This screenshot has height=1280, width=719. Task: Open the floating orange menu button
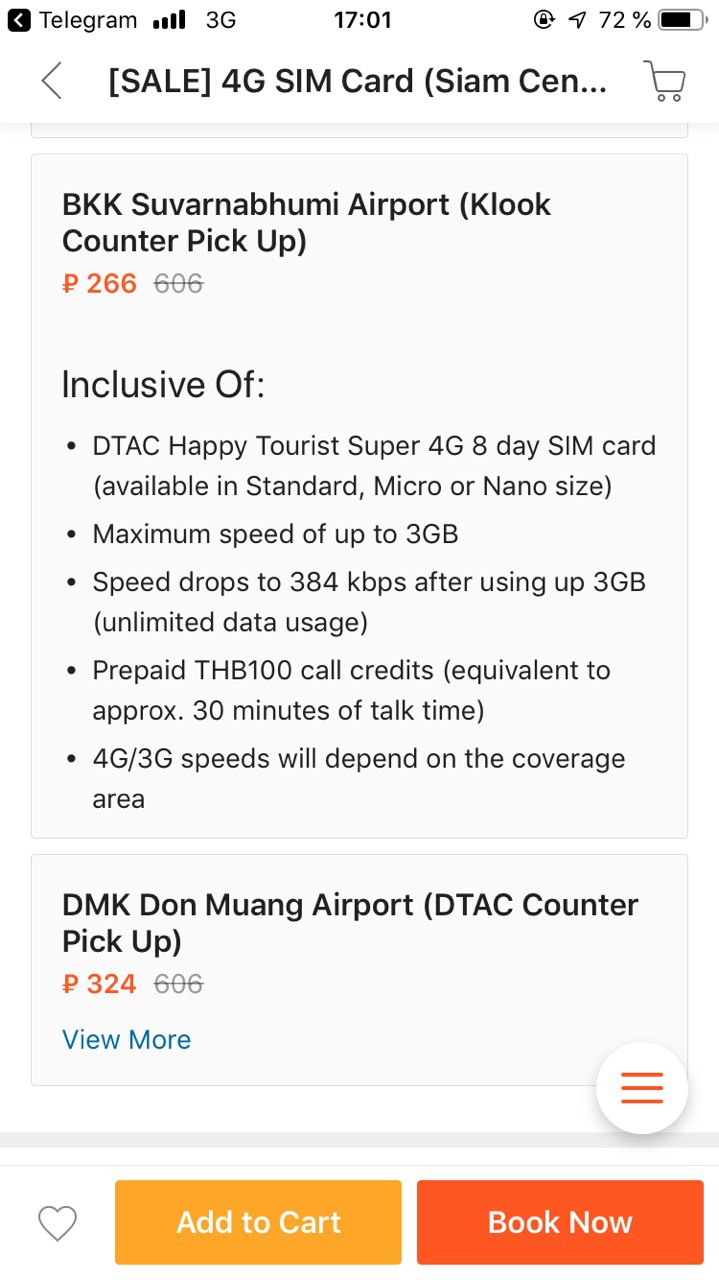642,1087
